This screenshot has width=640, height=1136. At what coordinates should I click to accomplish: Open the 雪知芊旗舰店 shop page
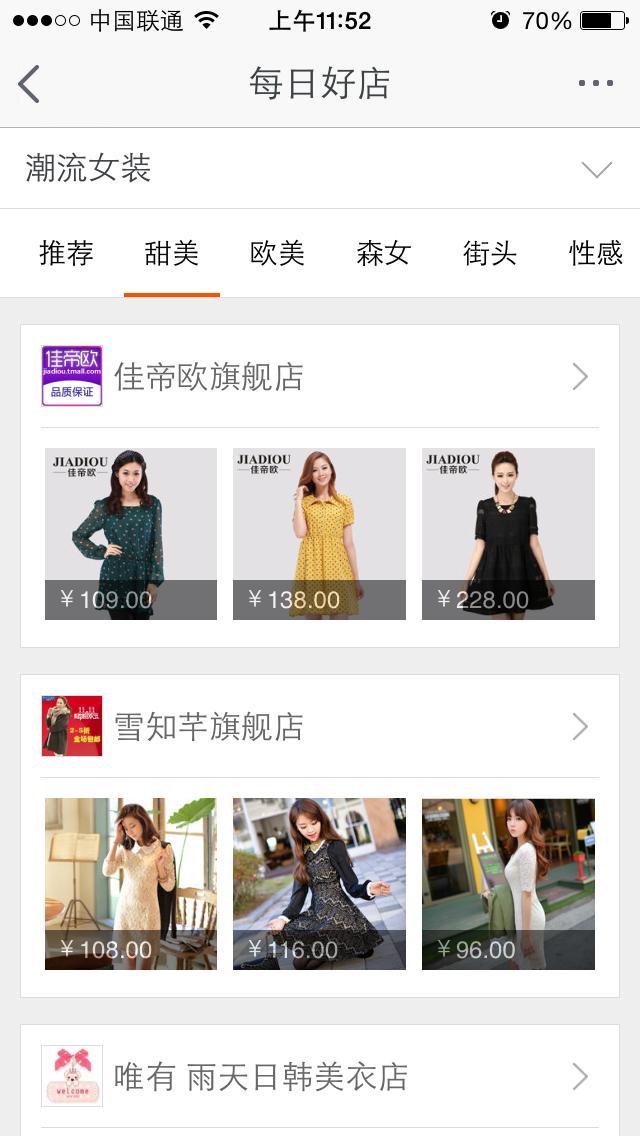point(320,727)
